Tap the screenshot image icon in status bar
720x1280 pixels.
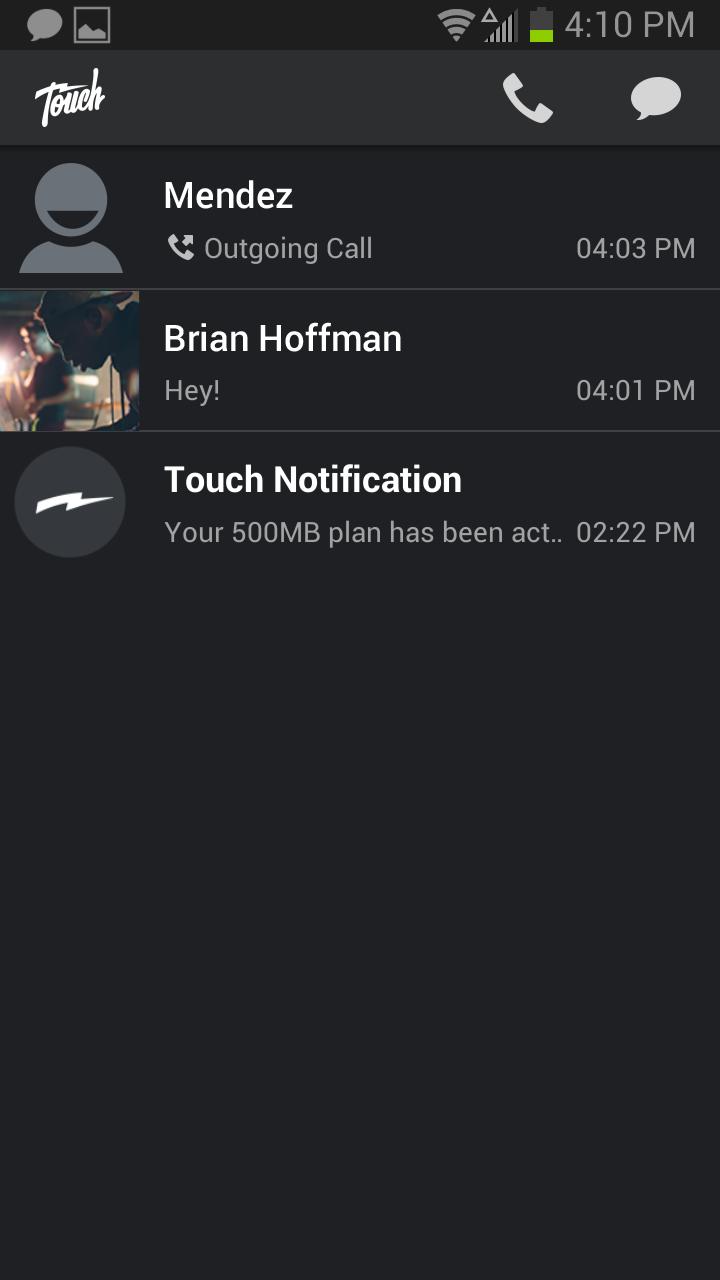pyautogui.click(x=94, y=25)
